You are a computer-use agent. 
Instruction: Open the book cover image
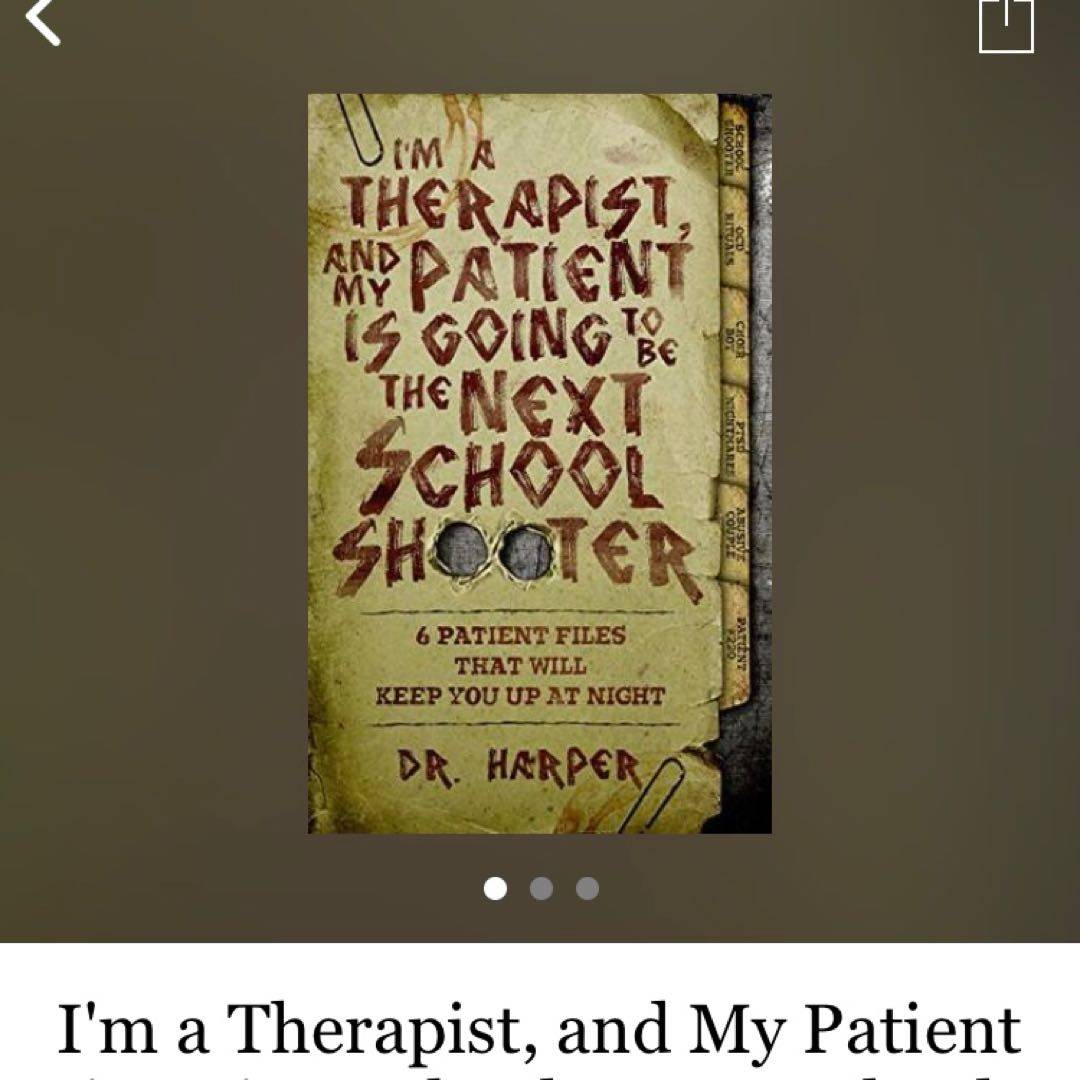(x=539, y=463)
